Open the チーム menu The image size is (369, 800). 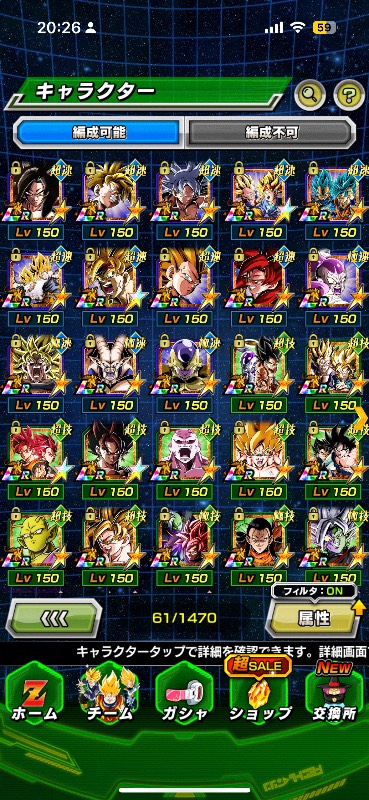[108, 699]
